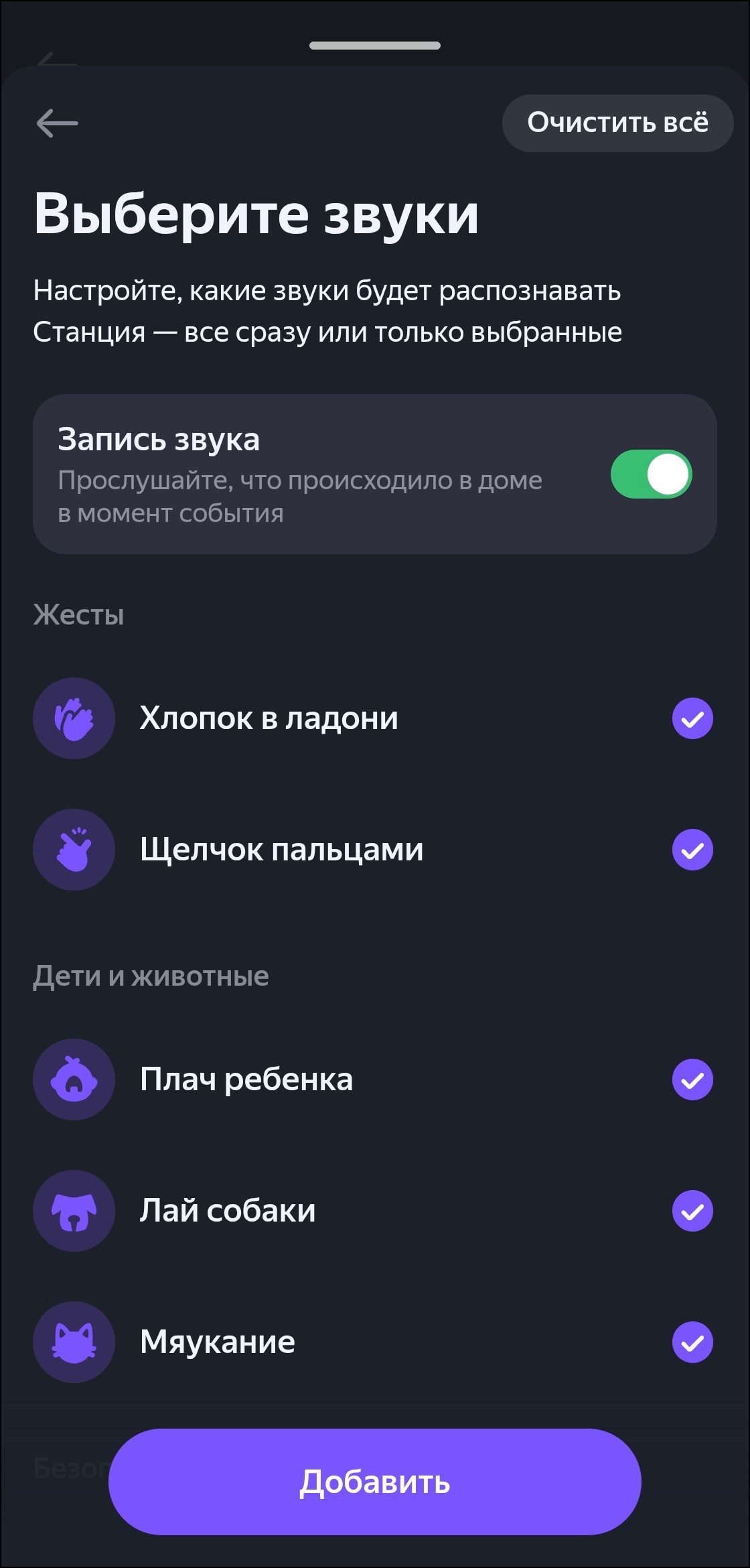This screenshot has height=1568, width=750.
Task: Remove 'Мяуканье' from selected sounds
Action: pyautogui.click(x=692, y=1342)
